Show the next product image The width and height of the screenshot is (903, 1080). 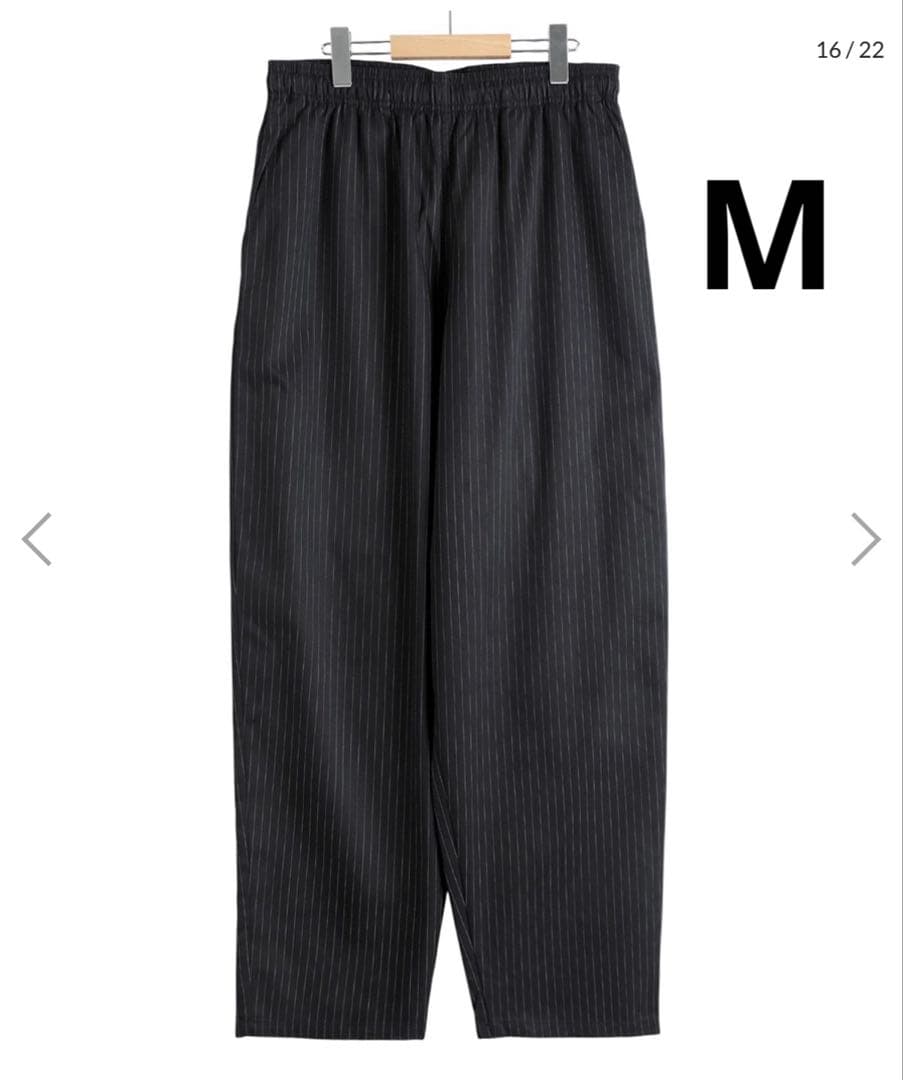click(865, 539)
